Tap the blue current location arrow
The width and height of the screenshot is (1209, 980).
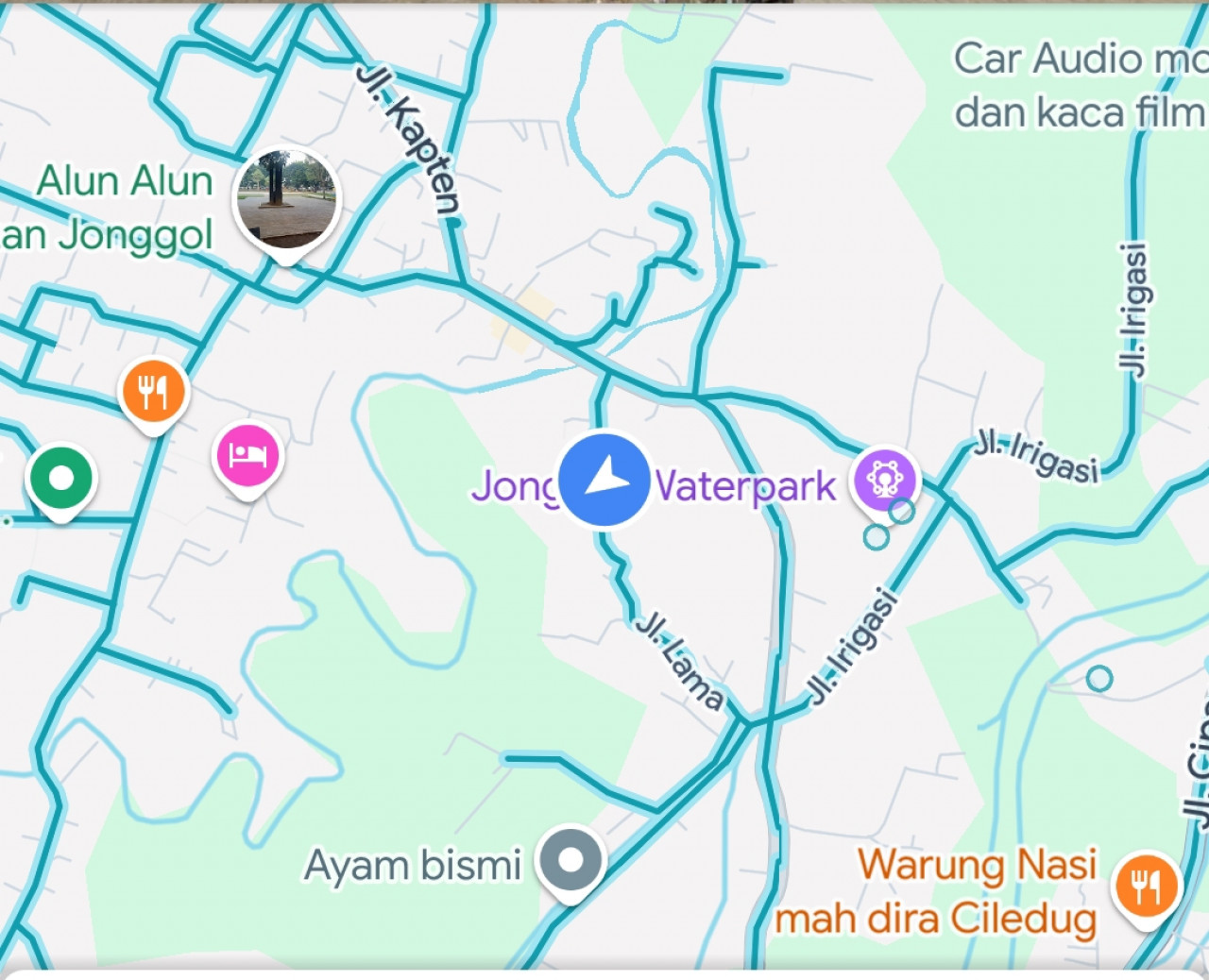[604, 479]
